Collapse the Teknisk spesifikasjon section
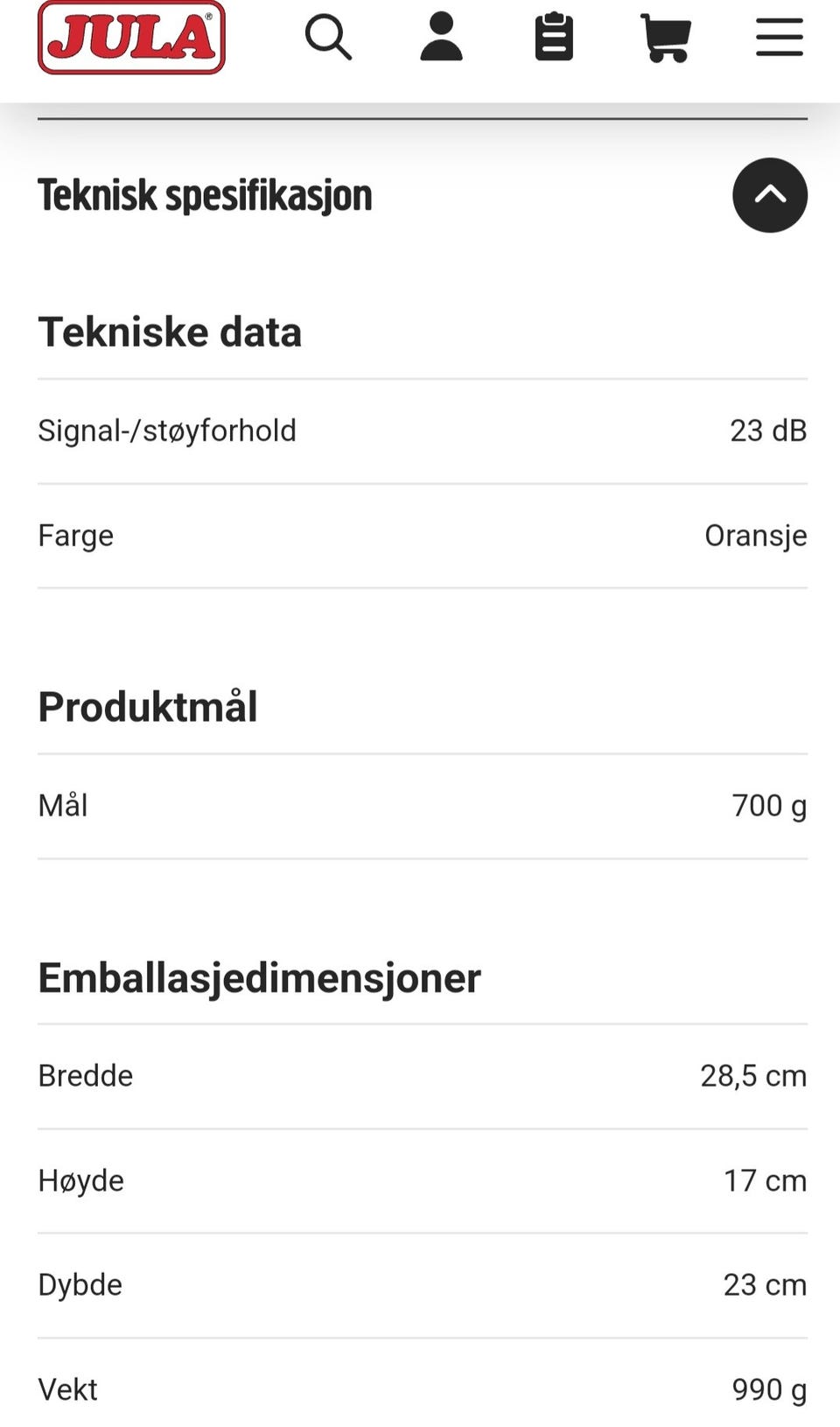This screenshot has width=840, height=1427. [x=769, y=195]
